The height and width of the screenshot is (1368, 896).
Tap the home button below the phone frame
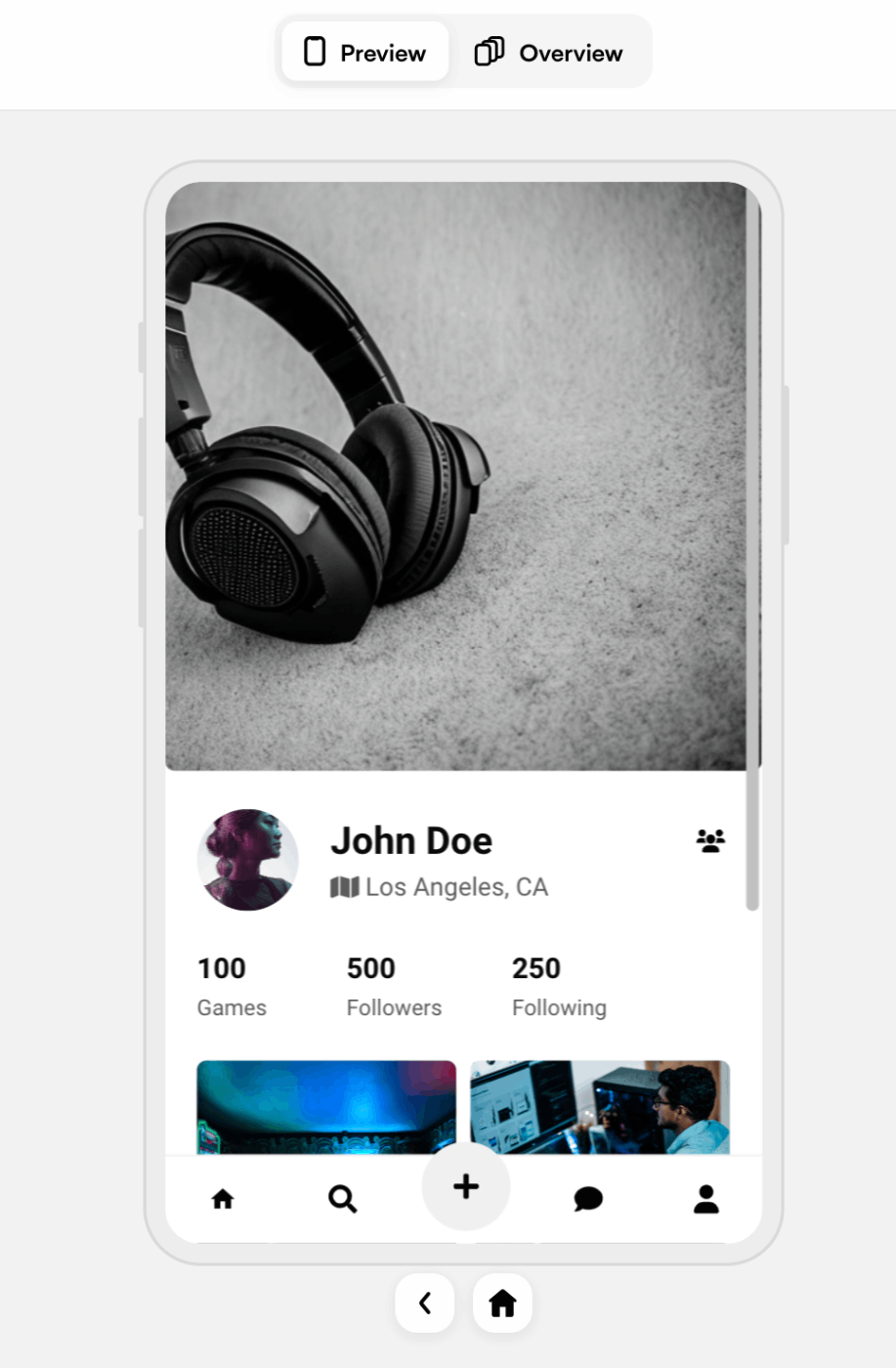[502, 1303]
